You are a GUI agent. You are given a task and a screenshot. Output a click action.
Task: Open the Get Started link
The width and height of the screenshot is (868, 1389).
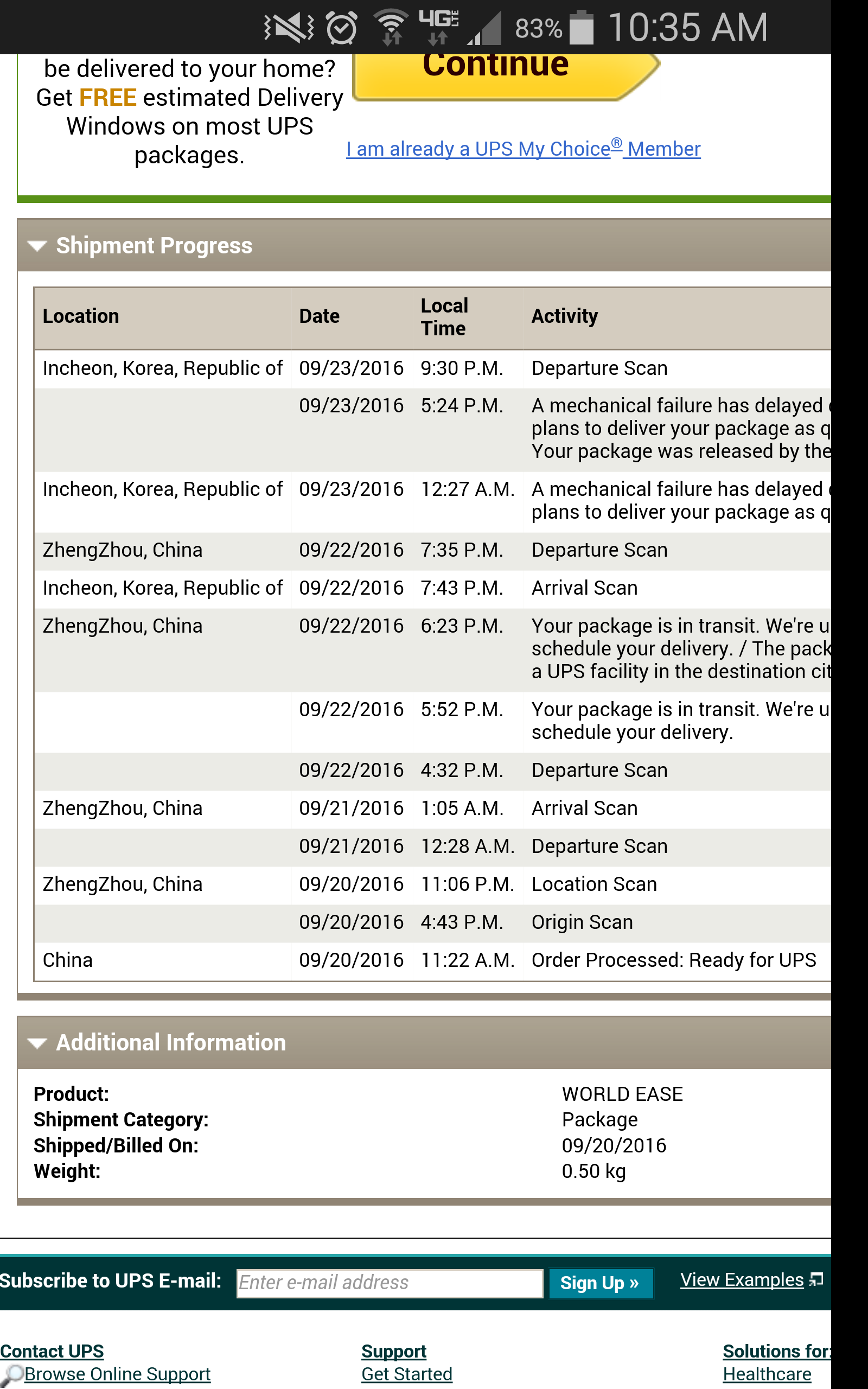click(406, 1374)
